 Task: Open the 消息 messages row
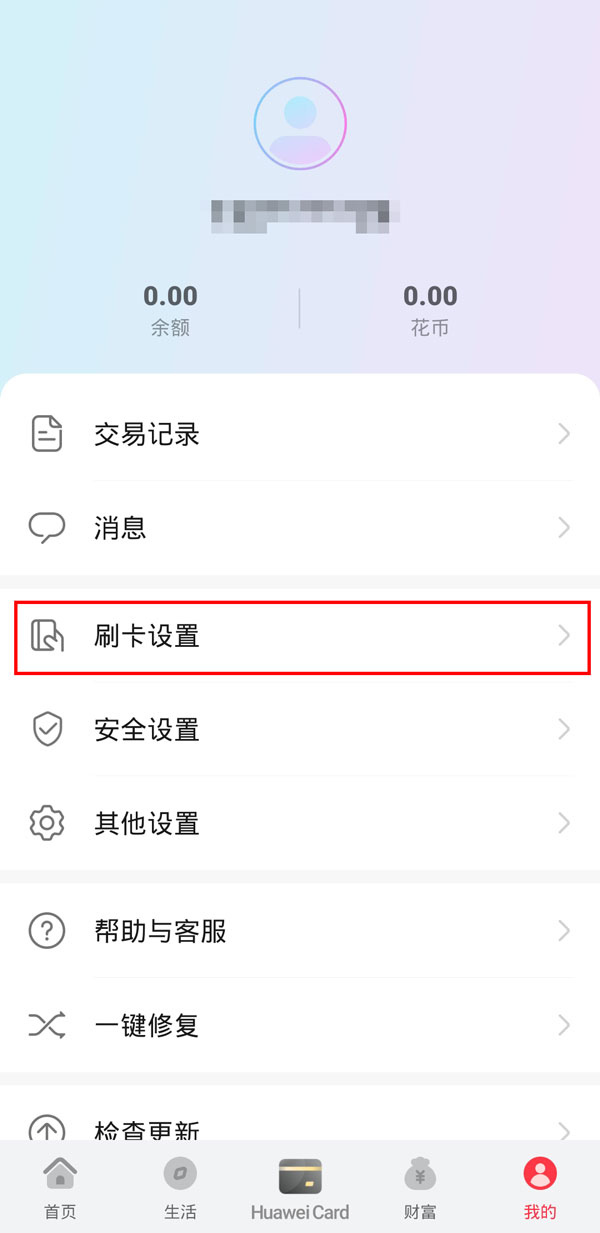click(300, 527)
